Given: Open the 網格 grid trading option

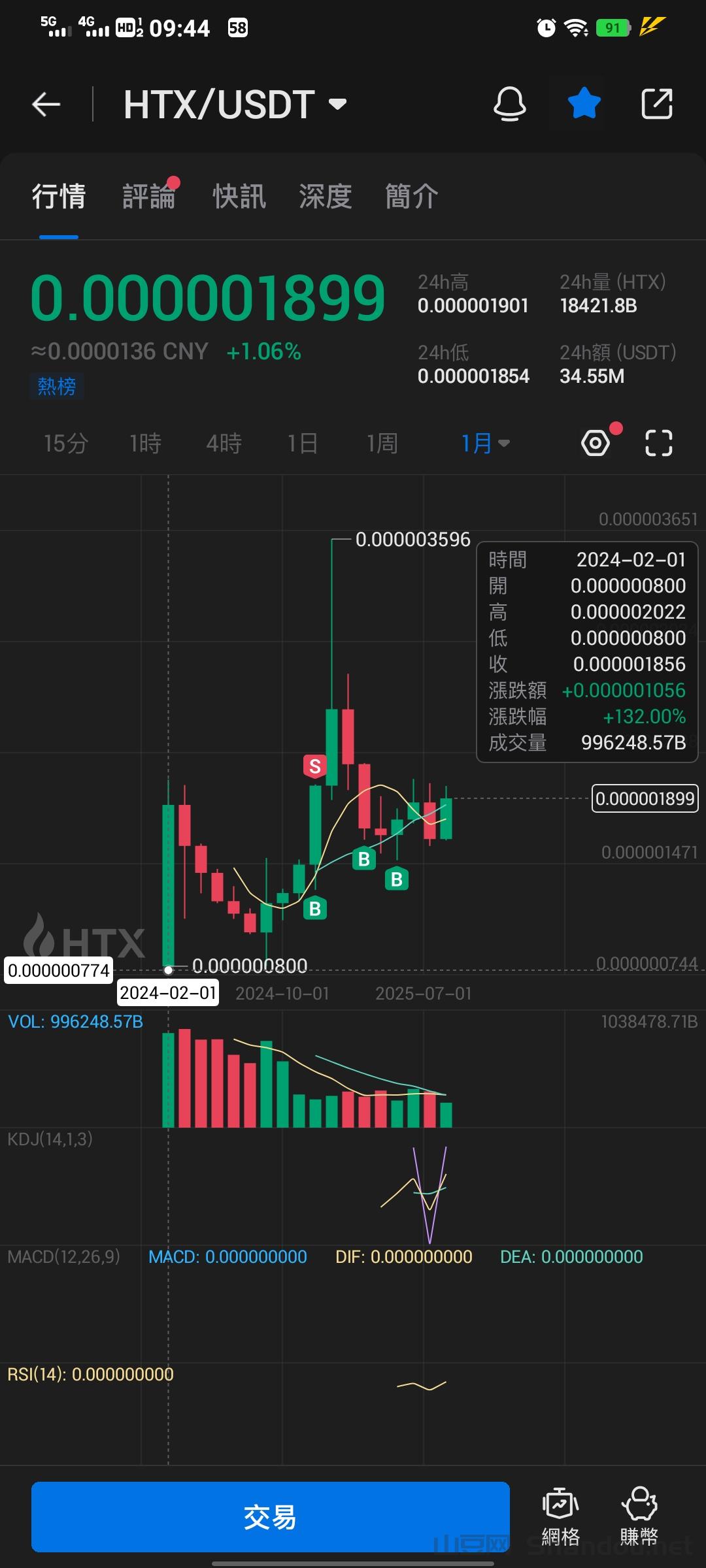Looking at the screenshot, I should click(x=560, y=1516).
